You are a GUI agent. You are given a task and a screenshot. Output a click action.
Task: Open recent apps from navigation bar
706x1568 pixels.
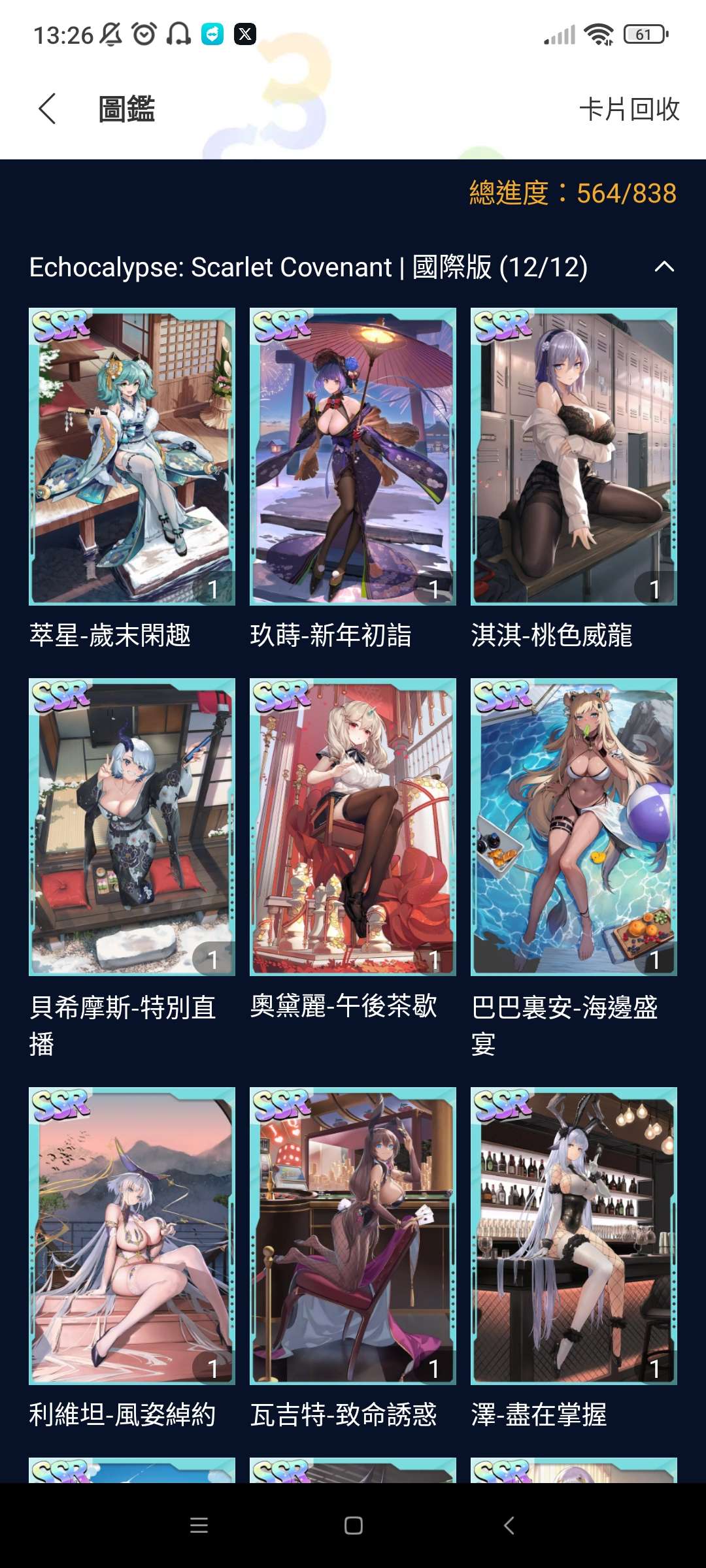pos(199,1526)
